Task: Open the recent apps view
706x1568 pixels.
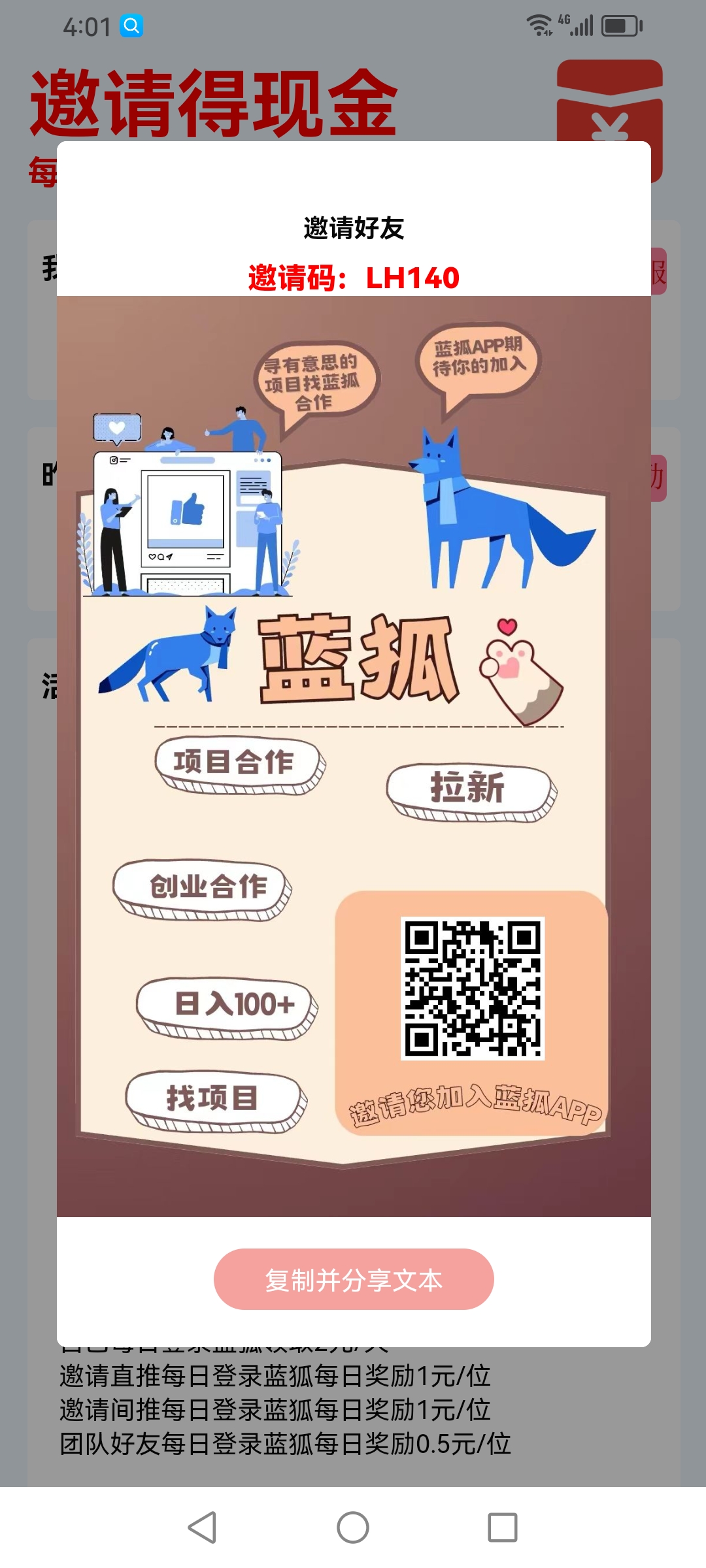Action: point(503,1527)
